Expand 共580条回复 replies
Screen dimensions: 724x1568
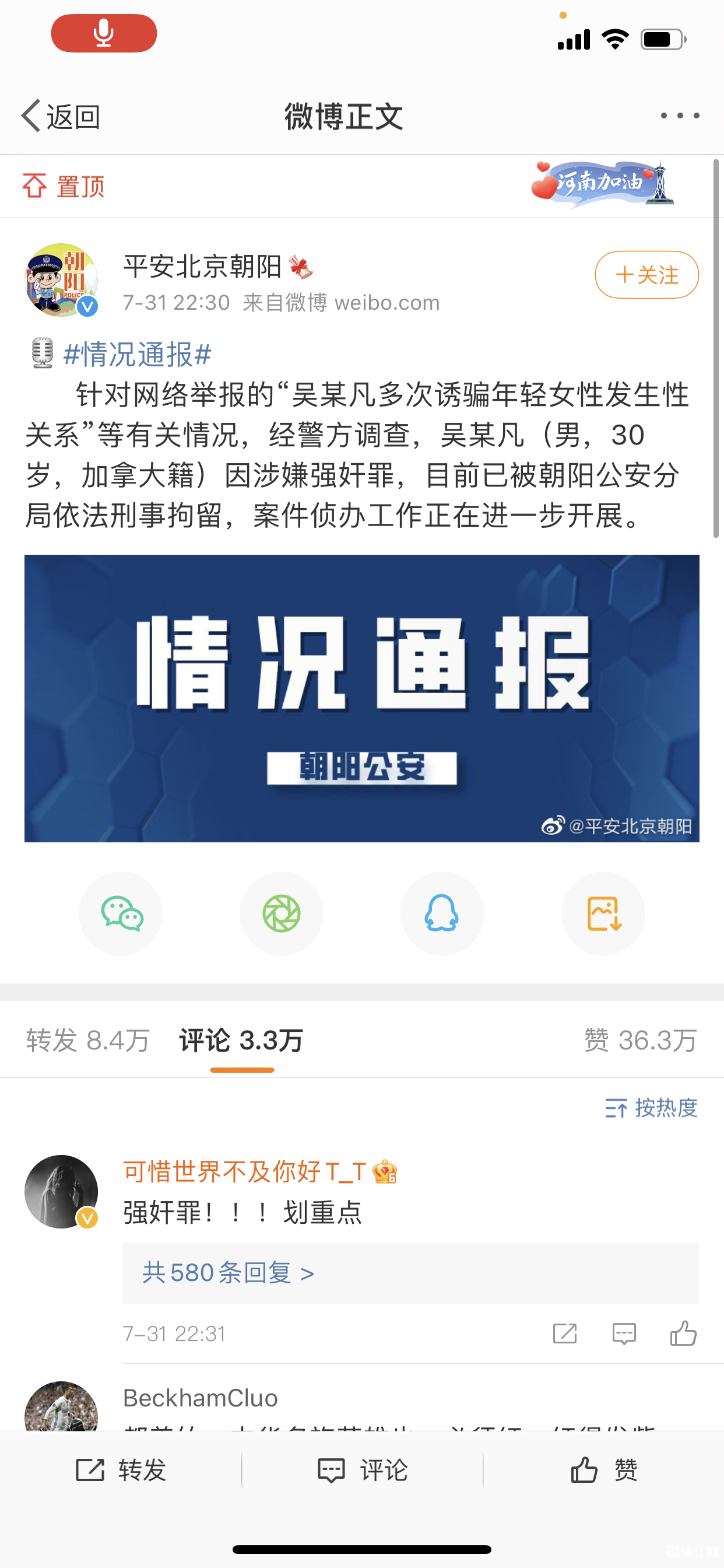click(x=228, y=1273)
